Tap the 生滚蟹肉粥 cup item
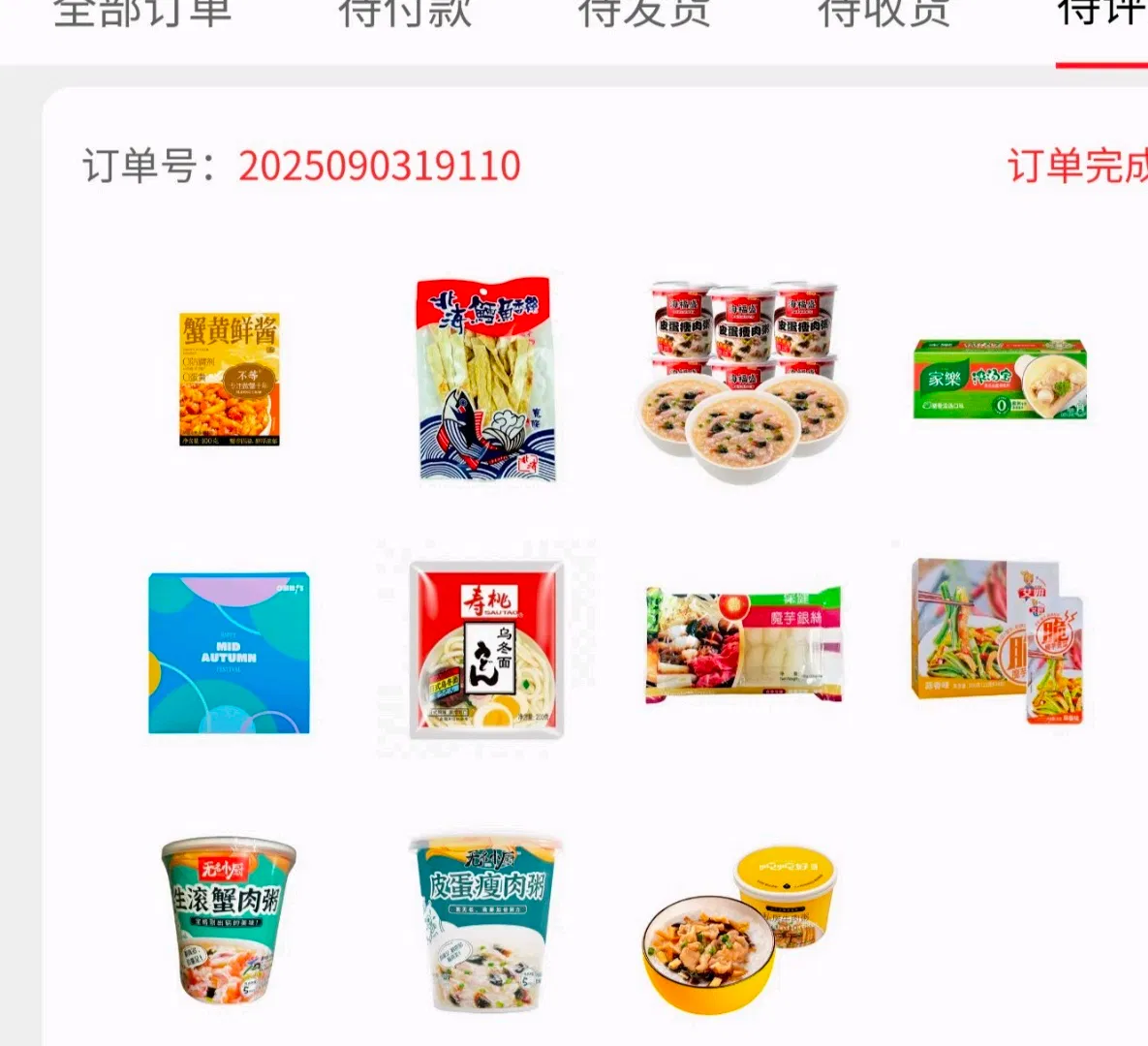This screenshot has width=1148, height=1046. [x=229, y=920]
